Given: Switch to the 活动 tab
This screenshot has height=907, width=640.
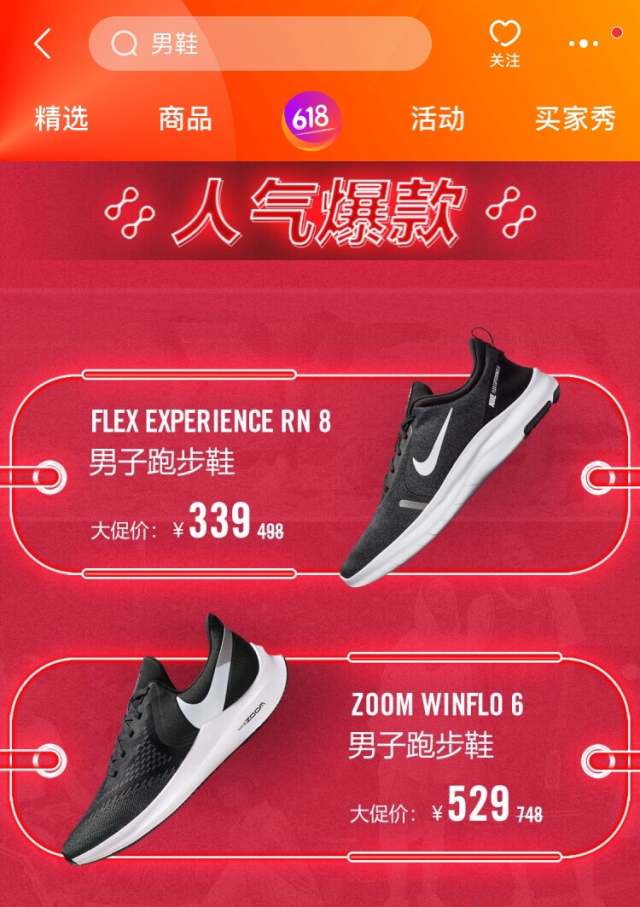Looking at the screenshot, I should (x=437, y=119).
